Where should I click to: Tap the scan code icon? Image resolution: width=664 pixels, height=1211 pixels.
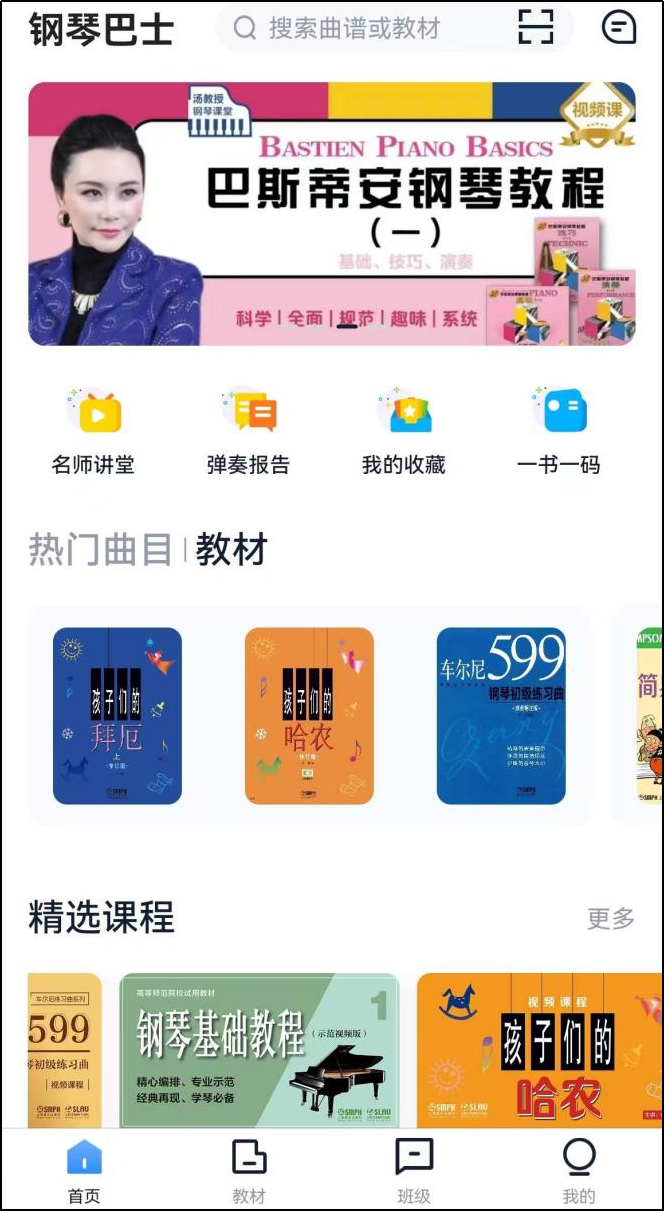click(x=536, y=28)
